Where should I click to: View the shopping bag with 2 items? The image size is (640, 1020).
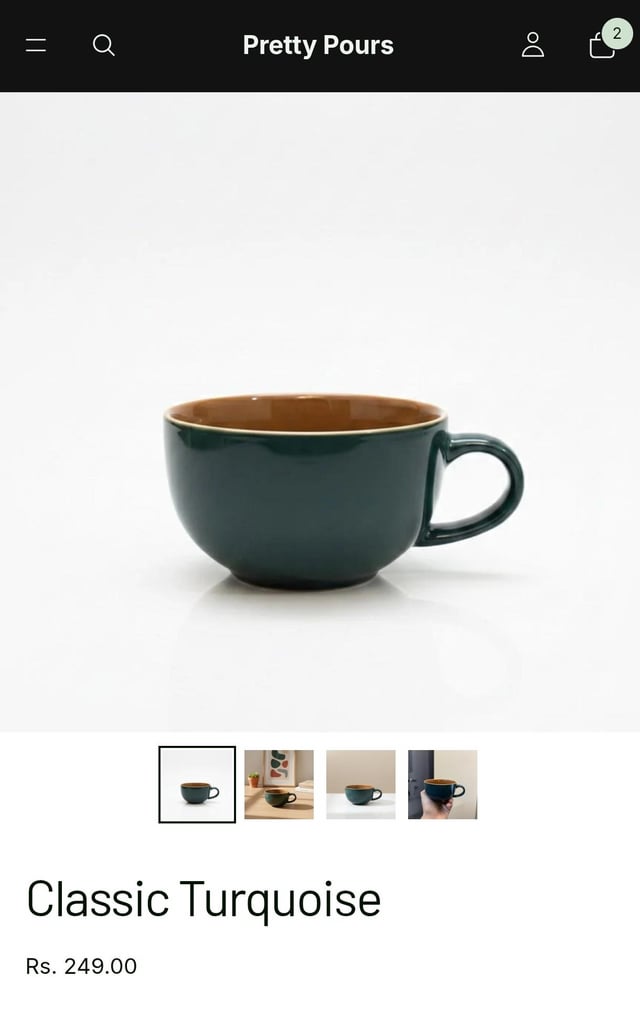click(x=603, y=45)
